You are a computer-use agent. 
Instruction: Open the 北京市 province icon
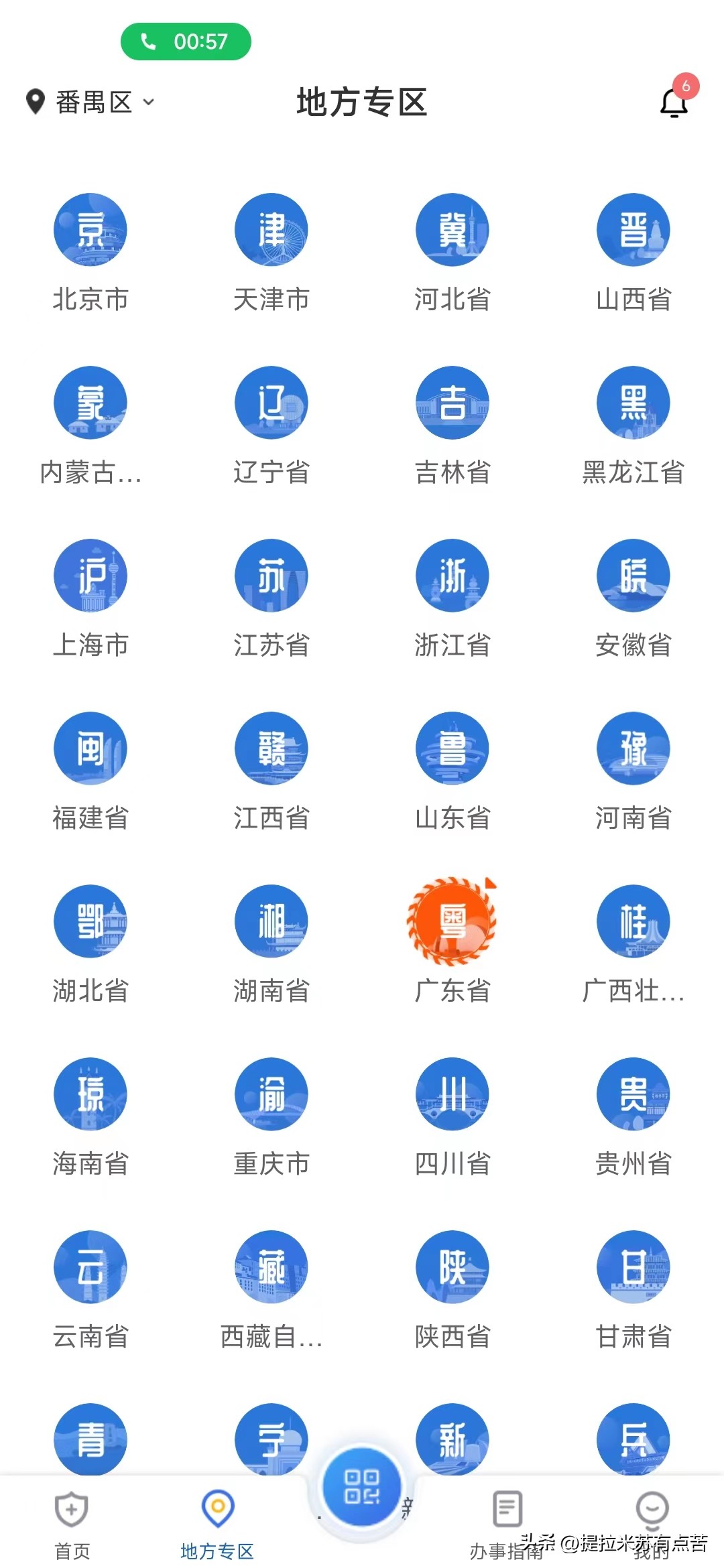click(x=90, y=229)
